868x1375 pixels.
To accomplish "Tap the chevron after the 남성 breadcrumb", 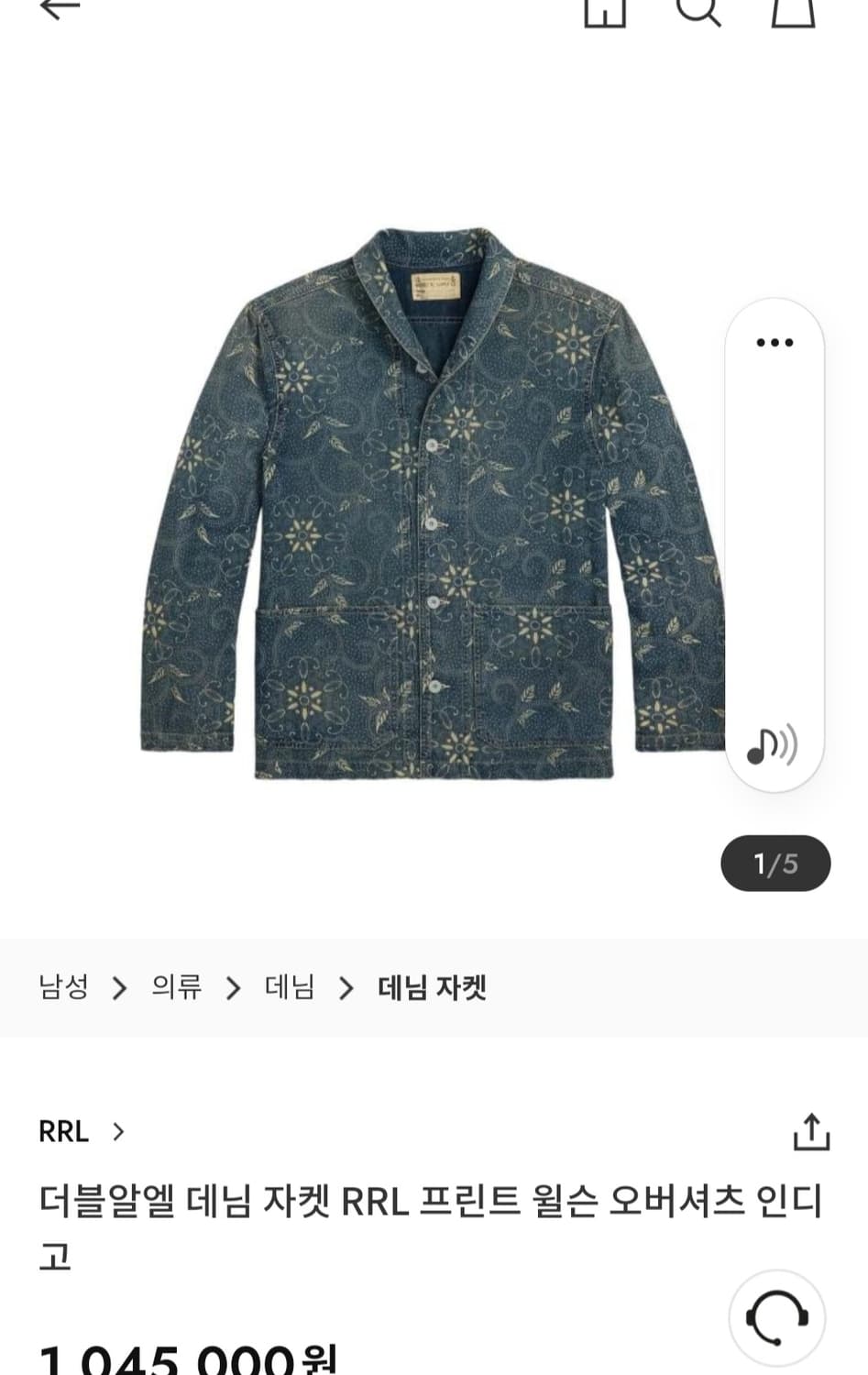I will pyautogui.click(x=120, y=988).
